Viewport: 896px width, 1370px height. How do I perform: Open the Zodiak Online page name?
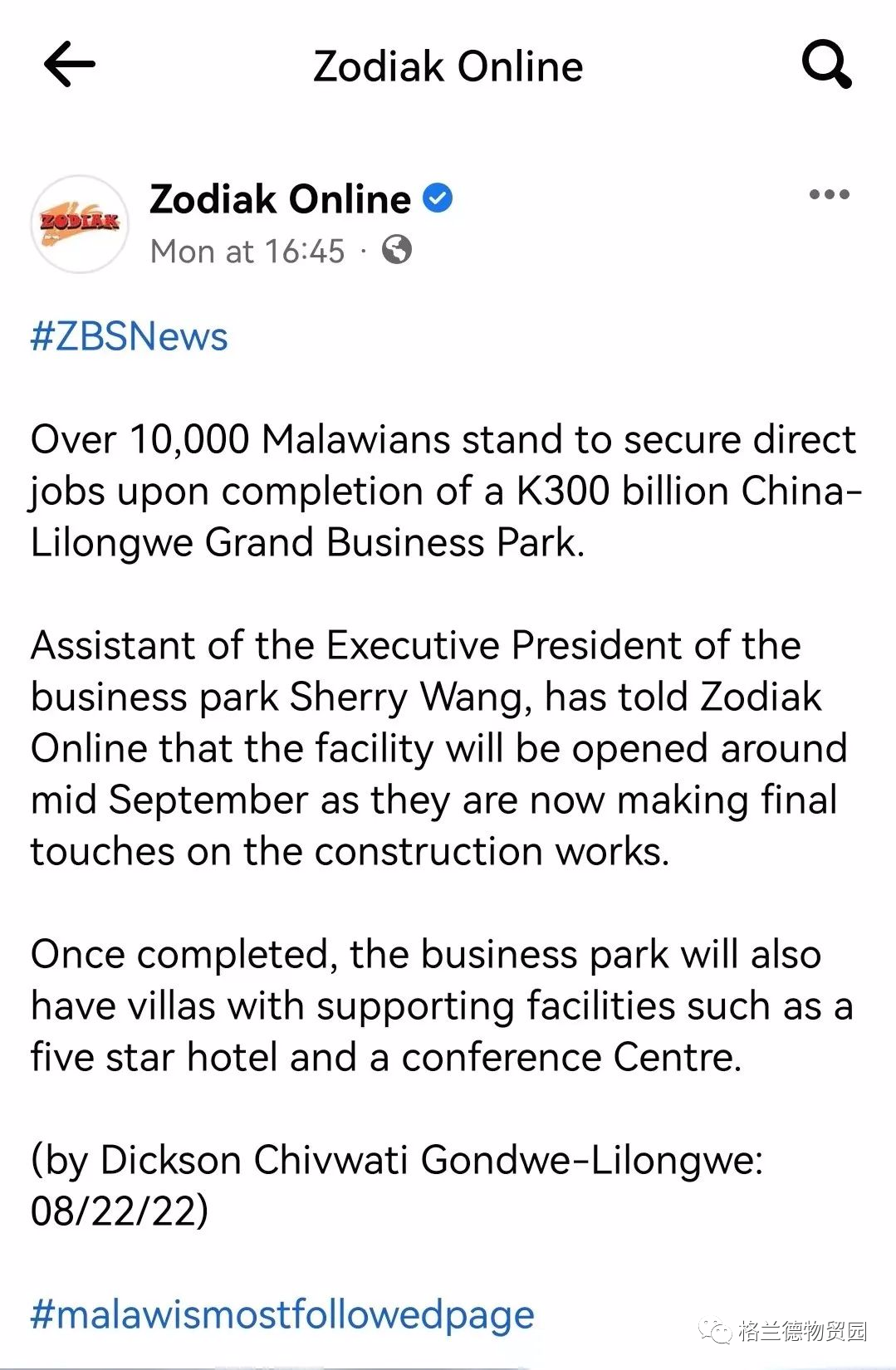pyautogui.click(x=280, y=199)
